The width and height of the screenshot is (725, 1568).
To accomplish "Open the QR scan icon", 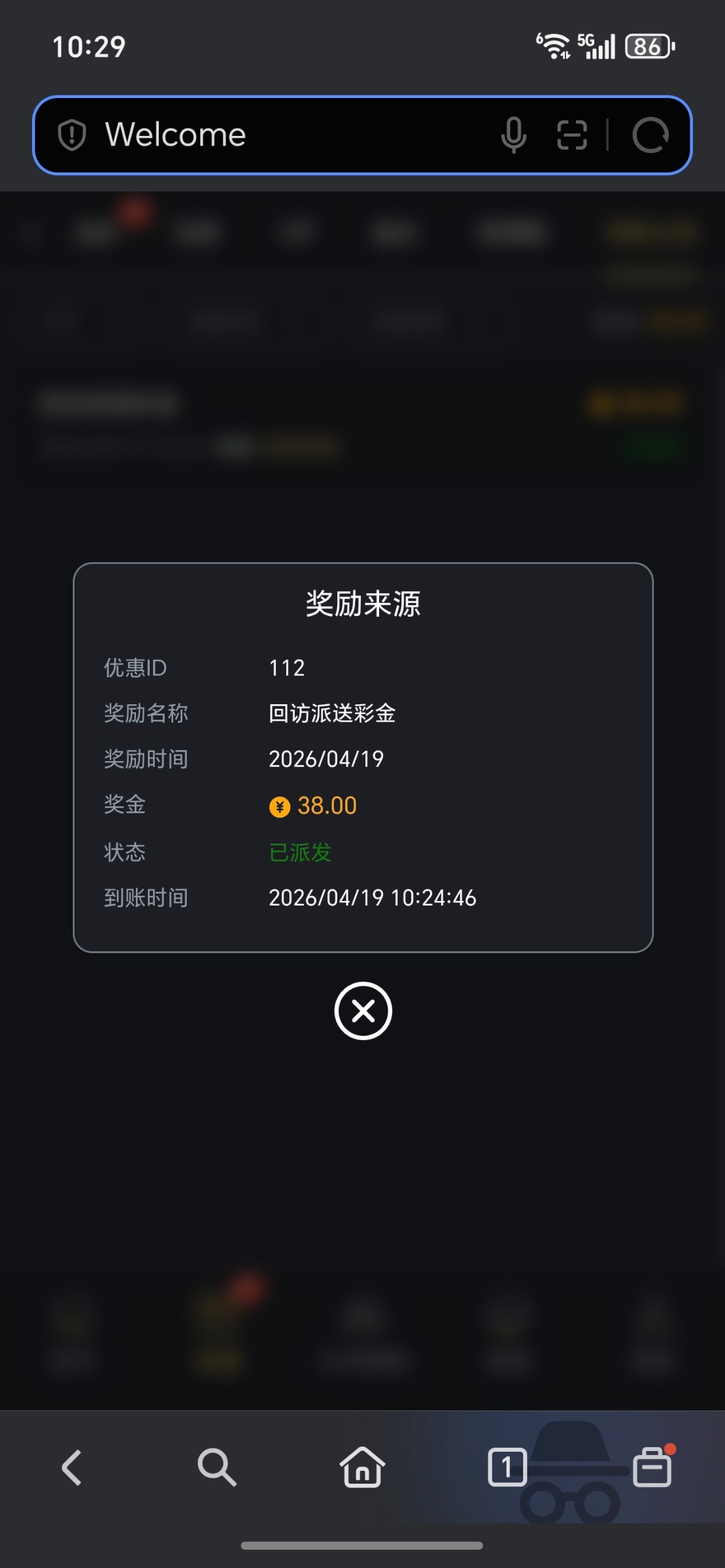I will (571, 135).
